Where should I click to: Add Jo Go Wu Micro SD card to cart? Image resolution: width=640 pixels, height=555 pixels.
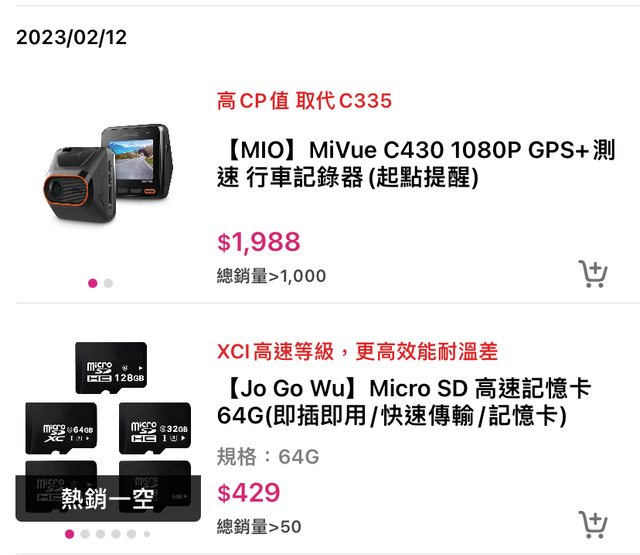coord(593,523)
